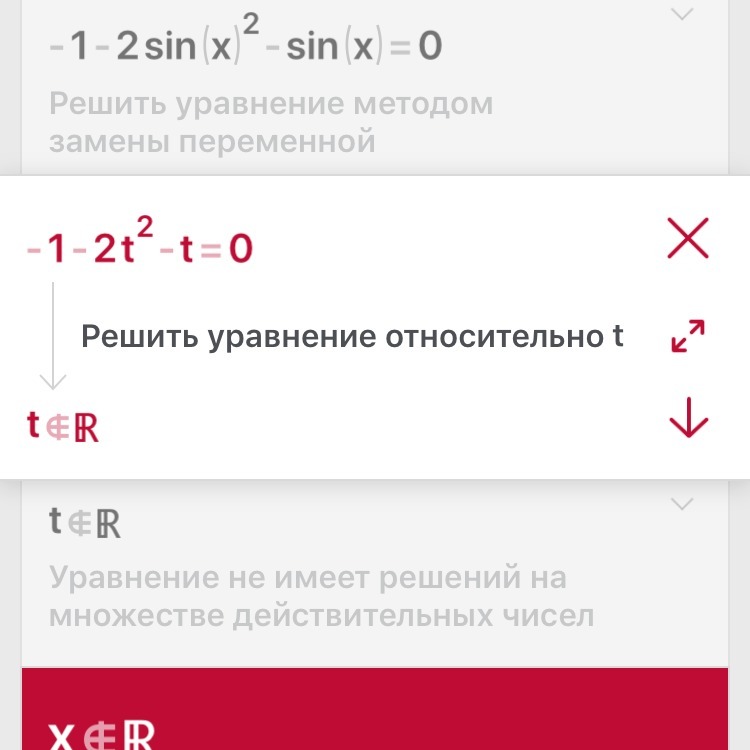Go to the next step with down arrow

point(688,418)
